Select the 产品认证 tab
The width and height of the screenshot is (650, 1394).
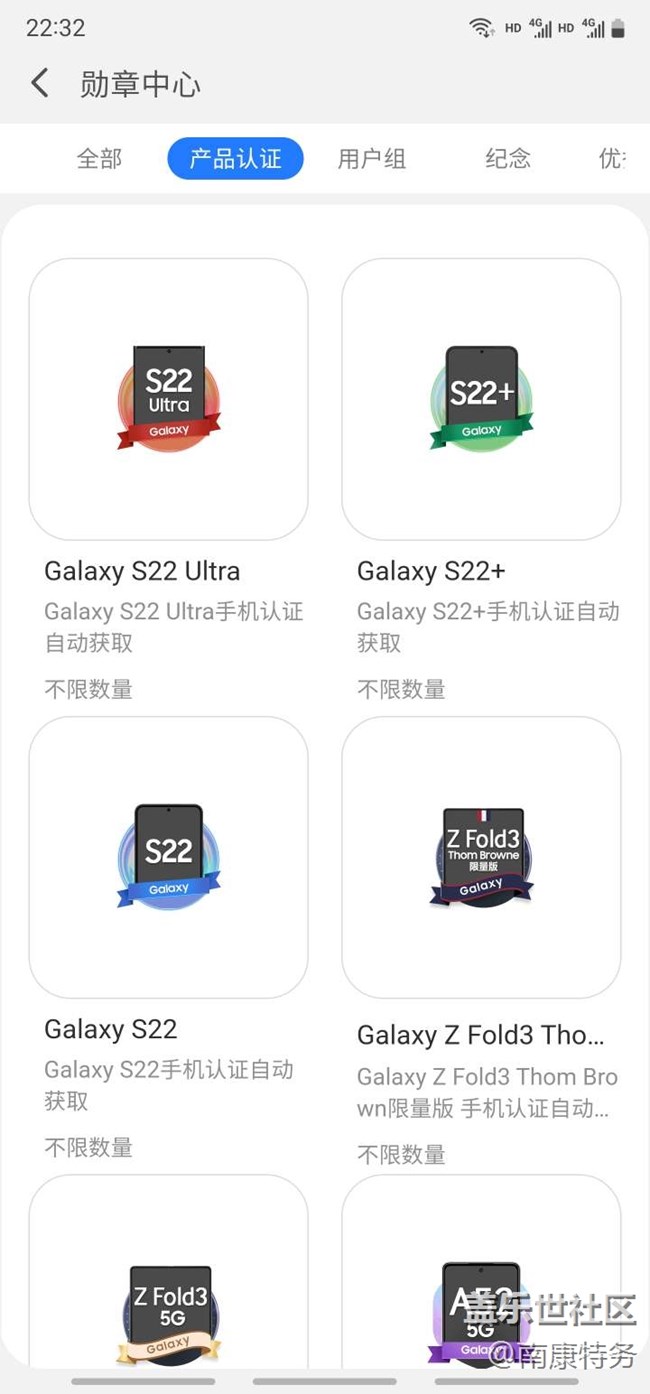[x=235, y=159]
